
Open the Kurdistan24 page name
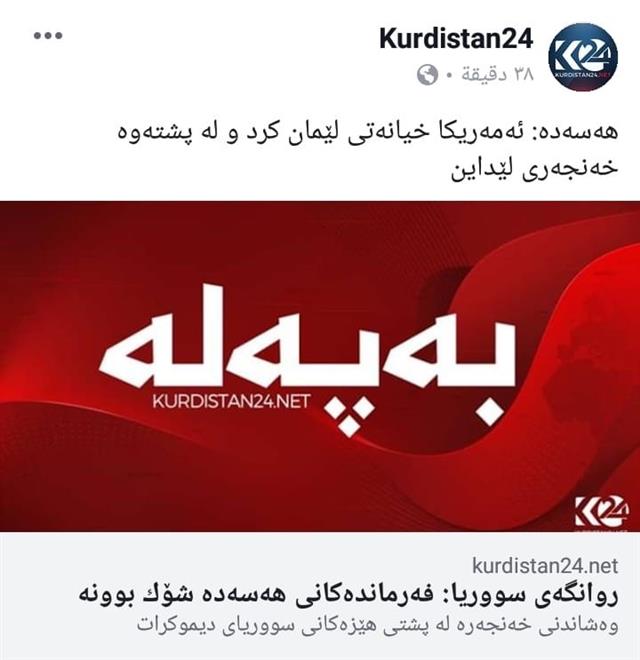457,39
